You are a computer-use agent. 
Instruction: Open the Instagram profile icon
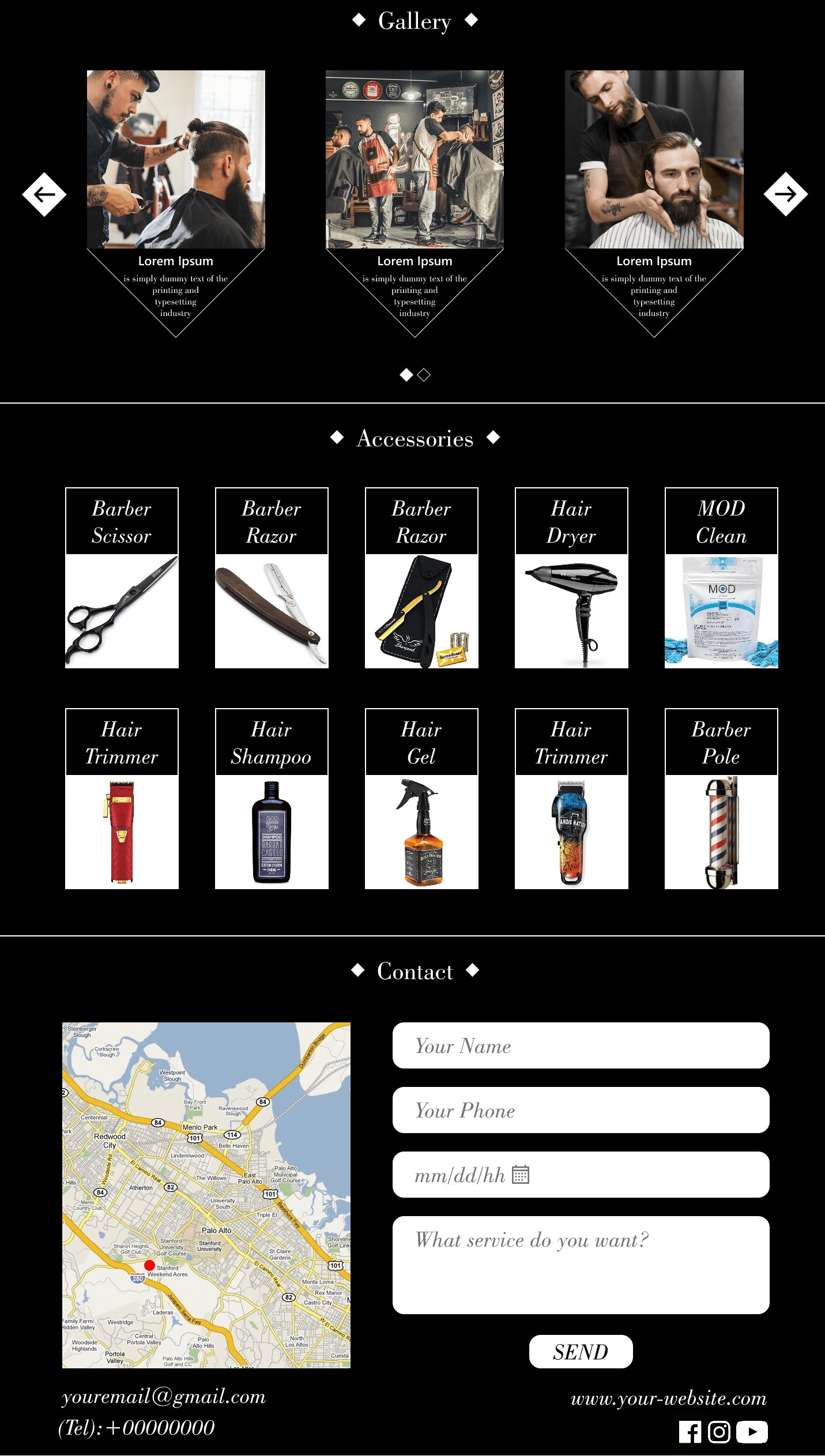[719, 1432]
